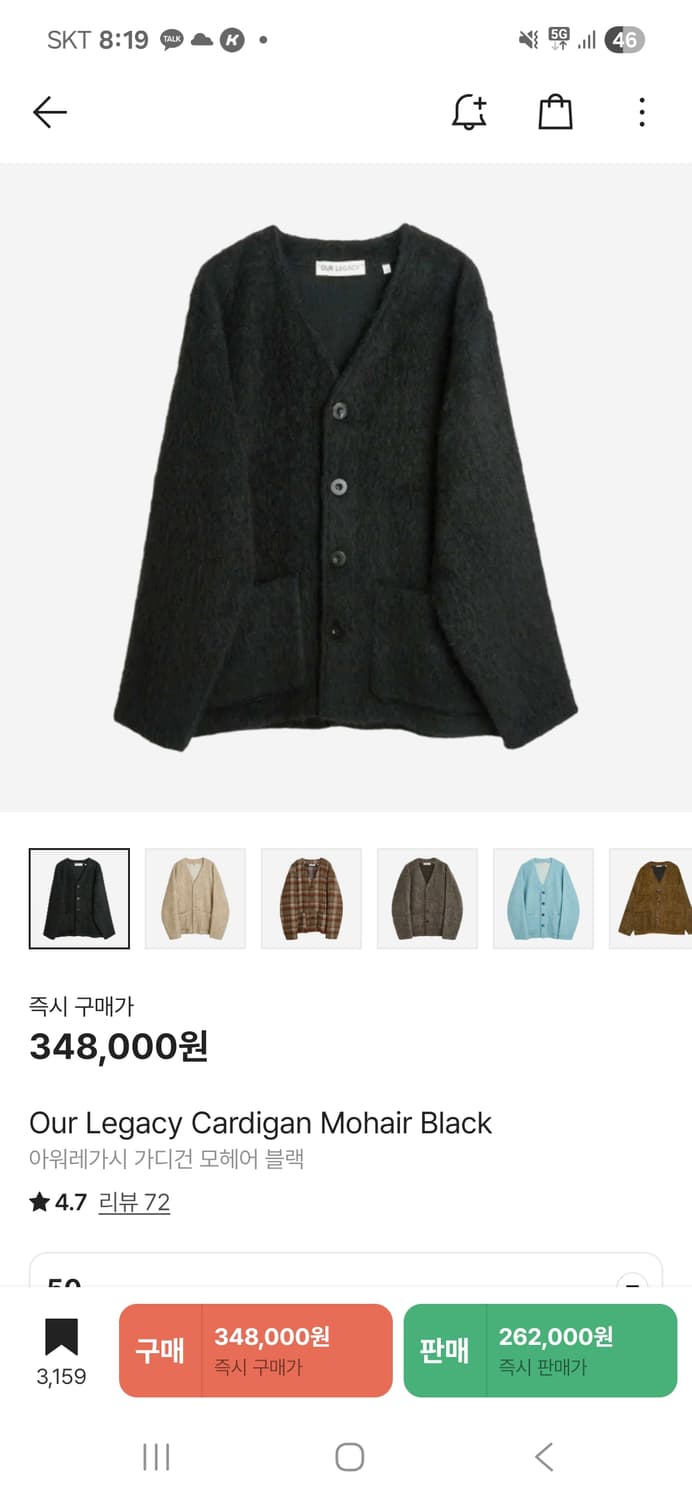Select the mustard brown cardigan thumbnail

pos(652,898)
